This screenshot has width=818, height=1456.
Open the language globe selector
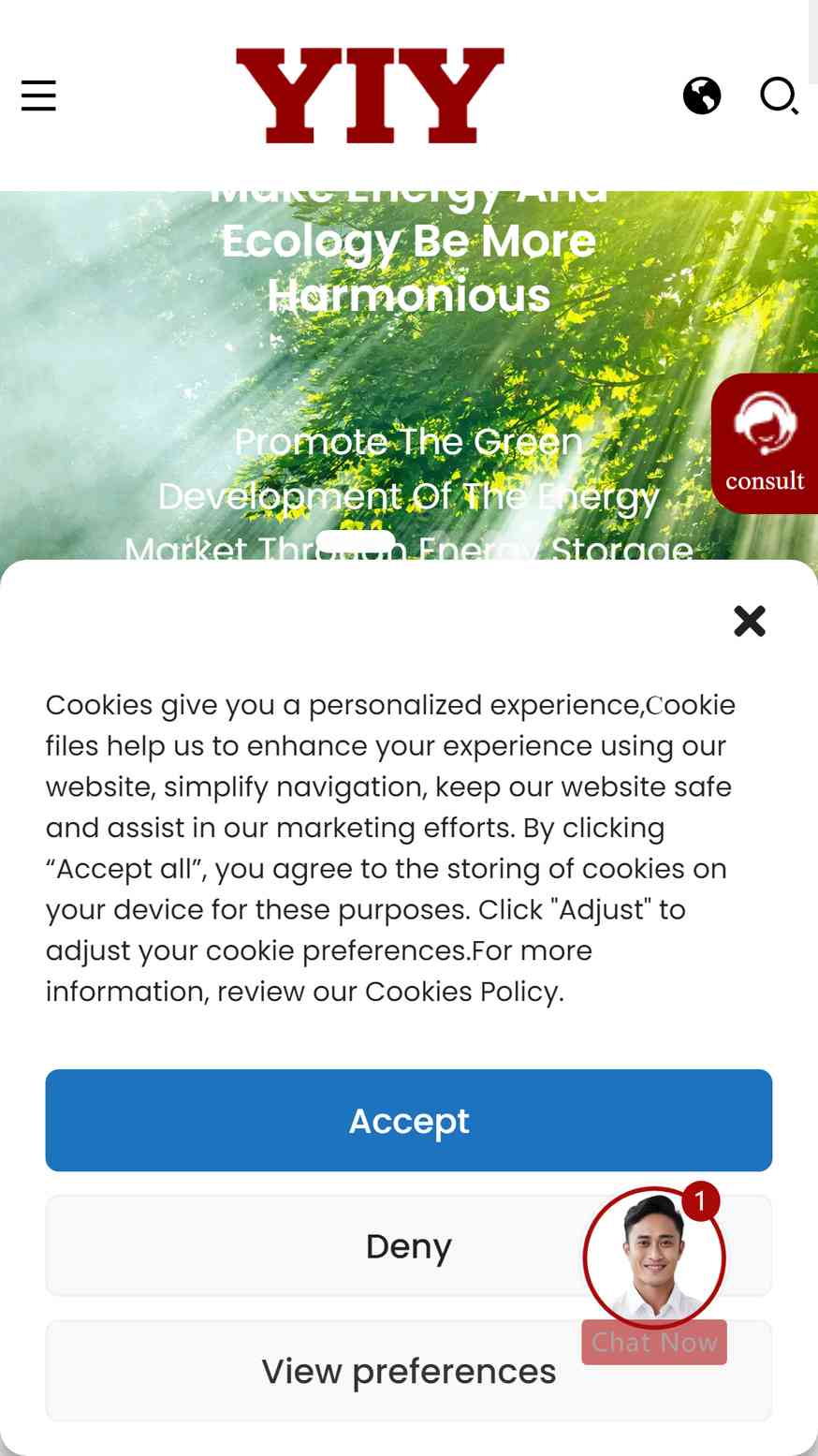[702, 96]
